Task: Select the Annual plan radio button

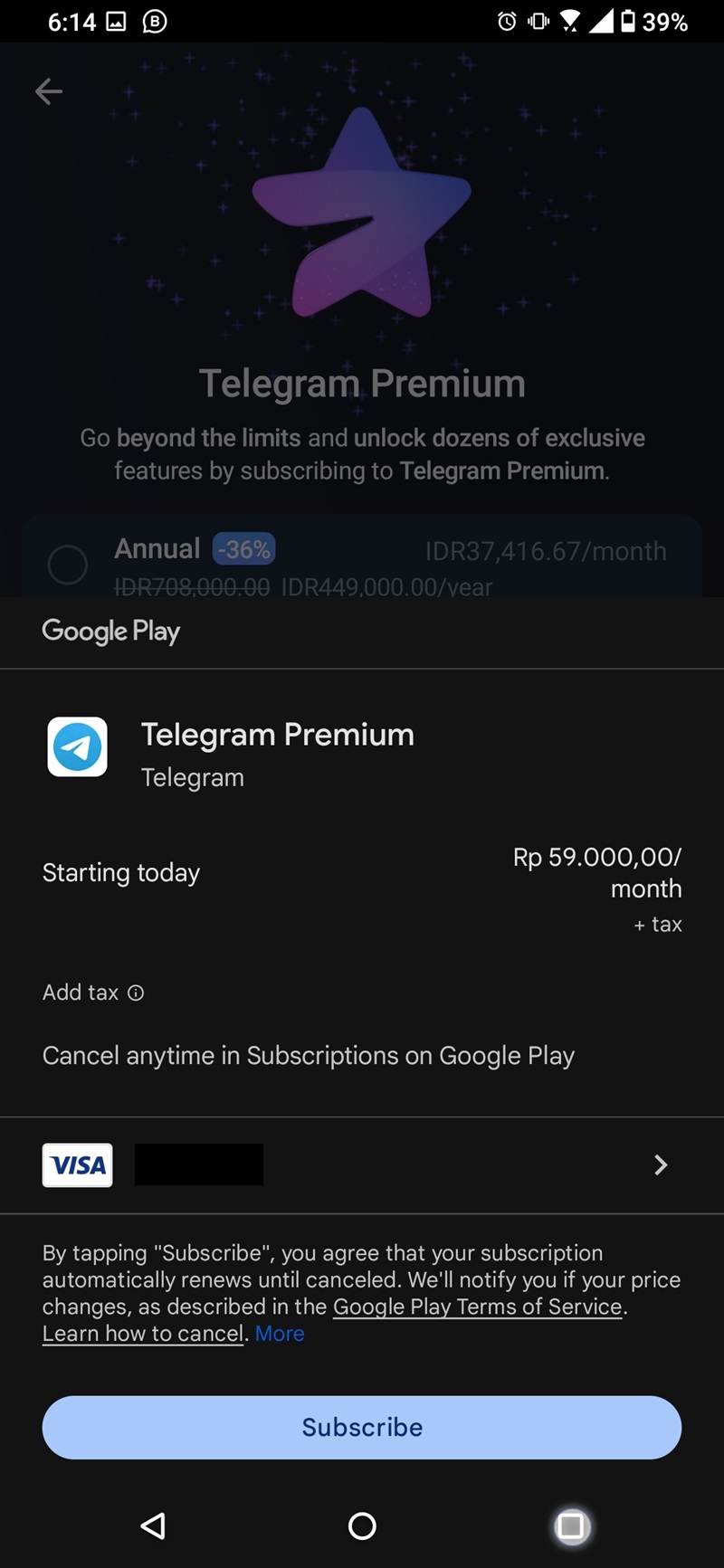Action: tap(68, 565)
